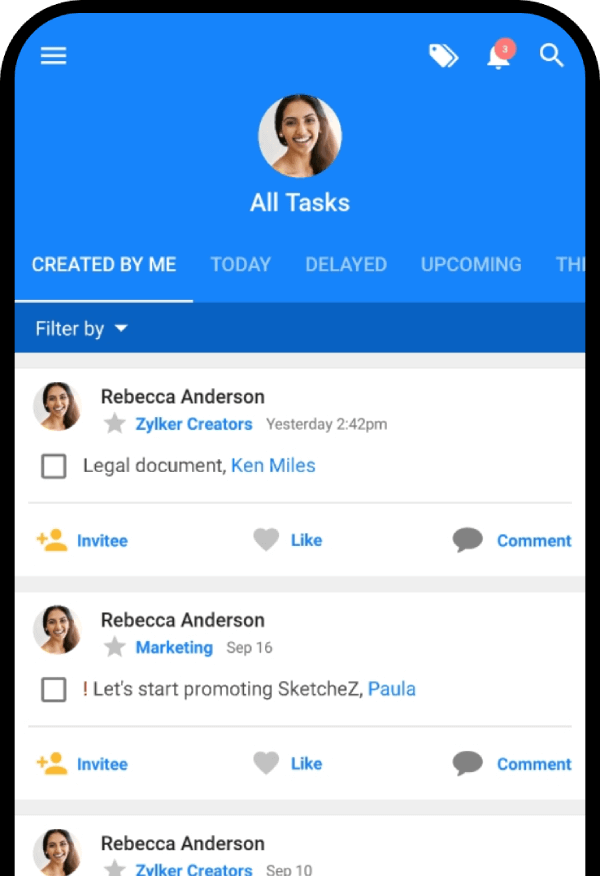600x876 pixels.
Task: Select the Created By Me tab
Action: coord(104,265)
